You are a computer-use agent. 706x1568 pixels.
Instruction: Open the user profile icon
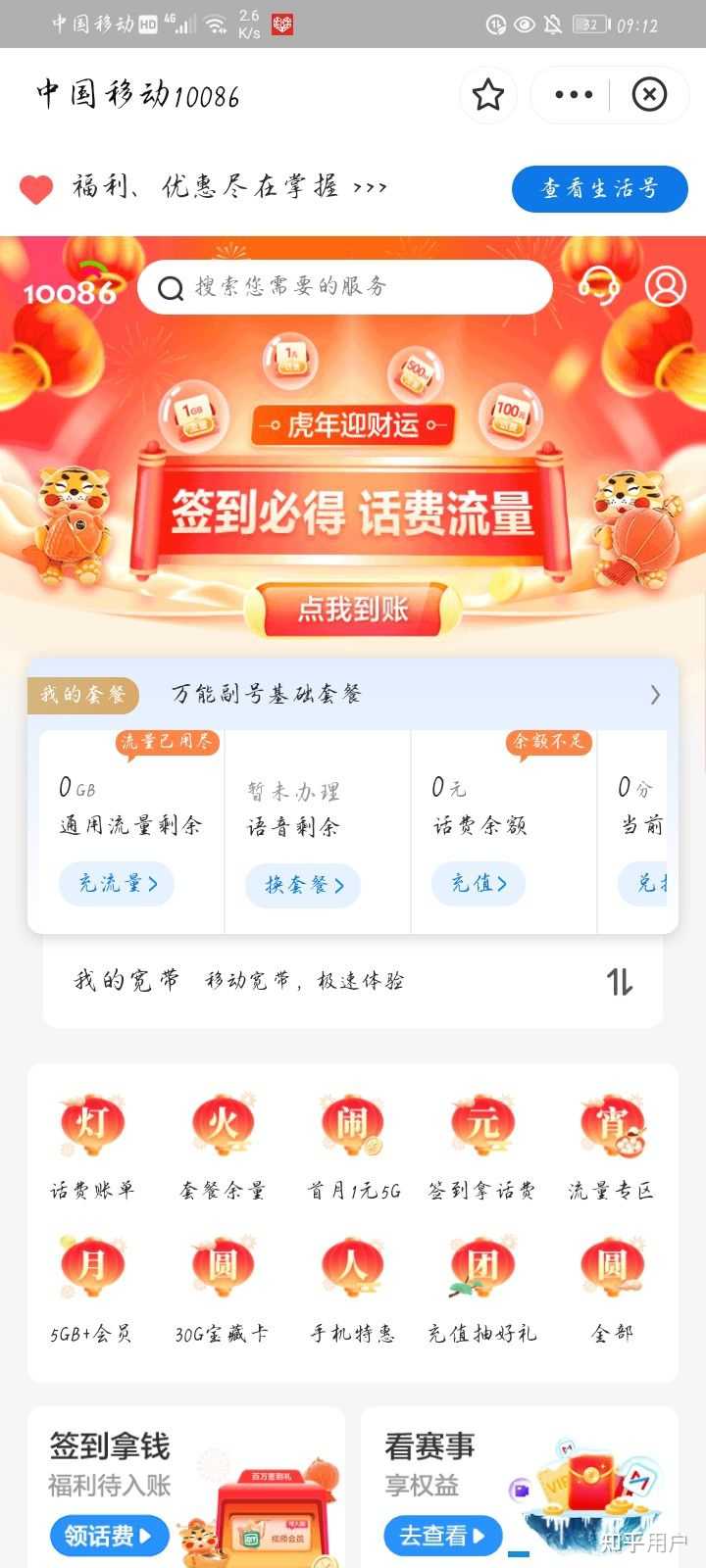coord(666,286)
